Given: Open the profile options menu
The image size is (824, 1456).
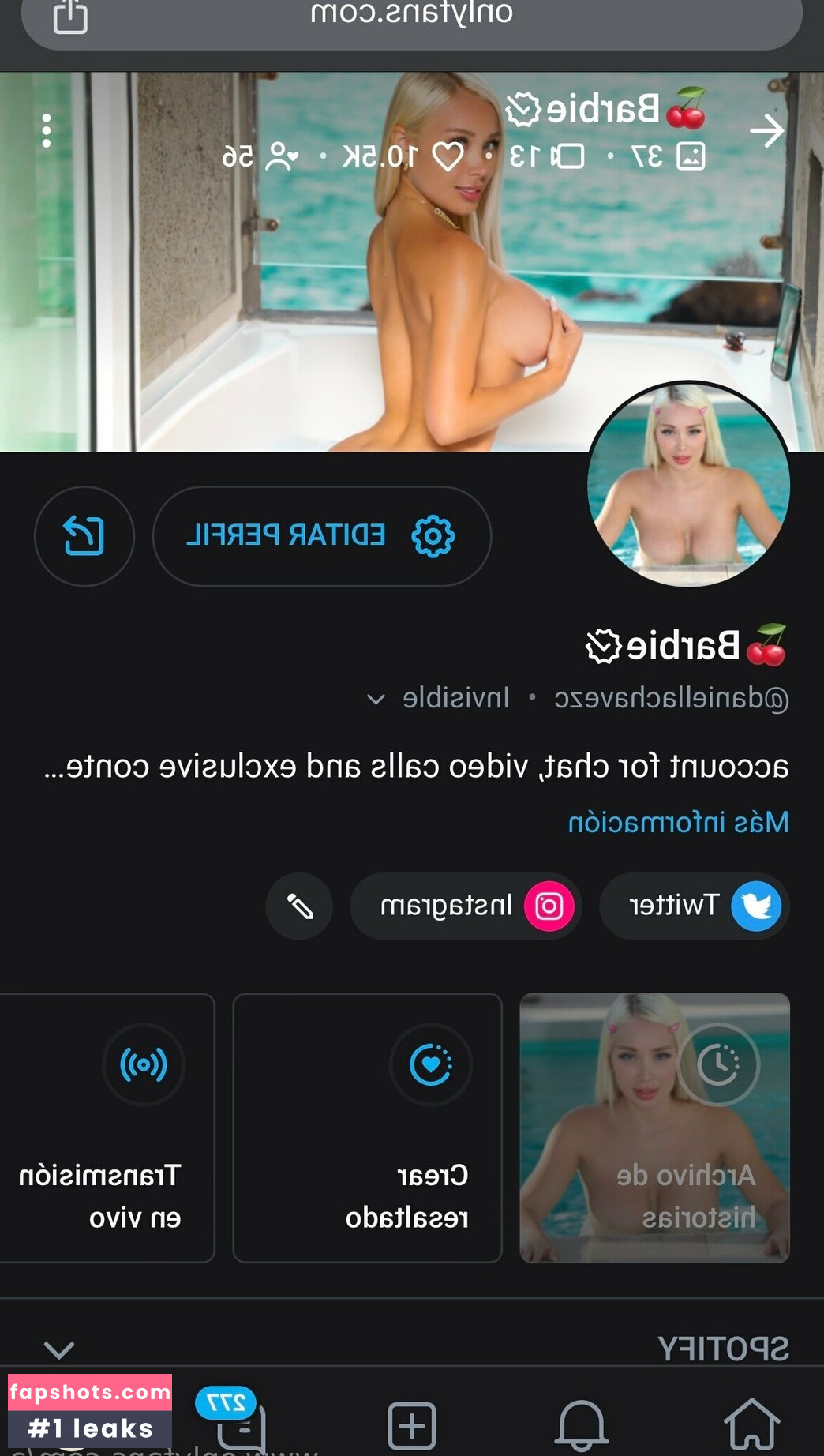Looking at the screenshot, I should tap(45, 130).
